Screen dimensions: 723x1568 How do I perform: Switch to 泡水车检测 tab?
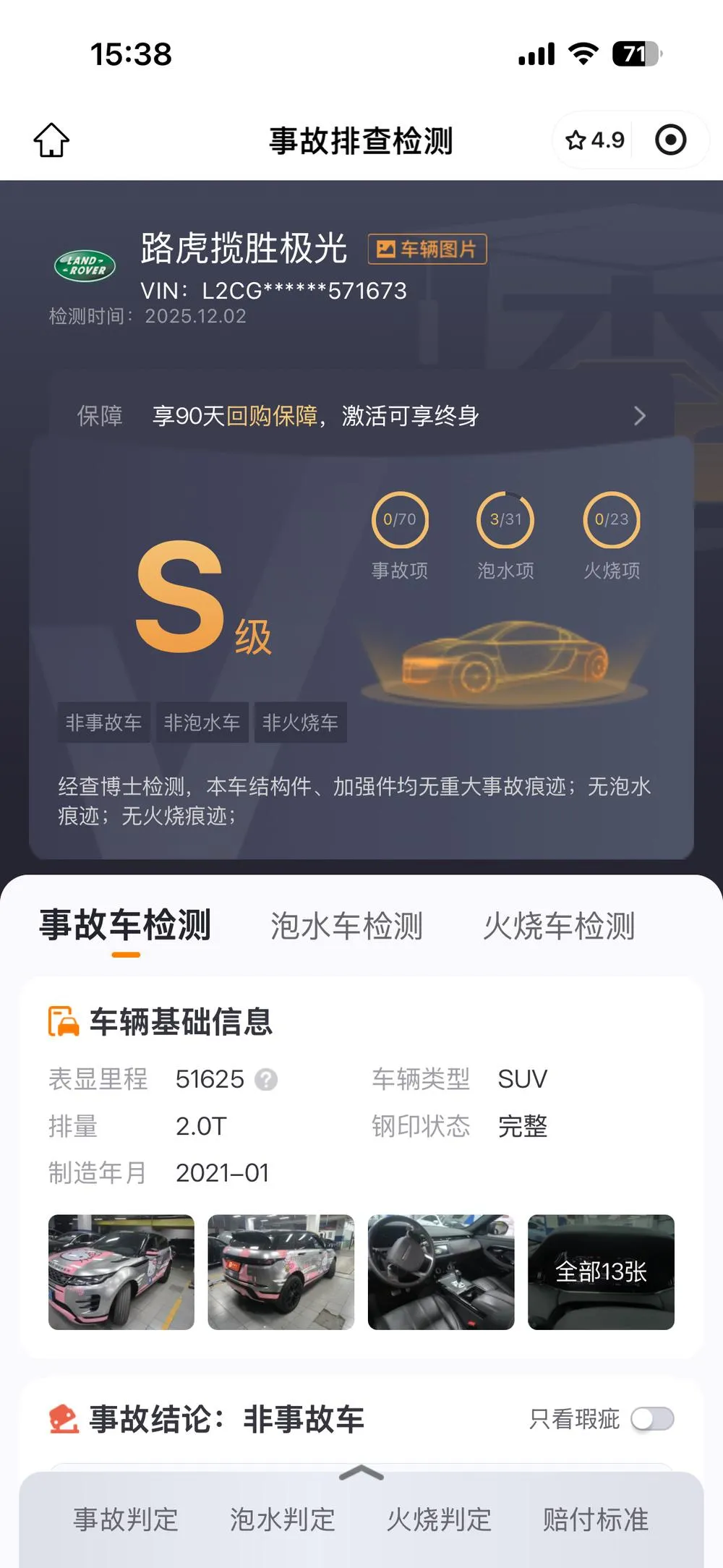[x=346, y=926]
